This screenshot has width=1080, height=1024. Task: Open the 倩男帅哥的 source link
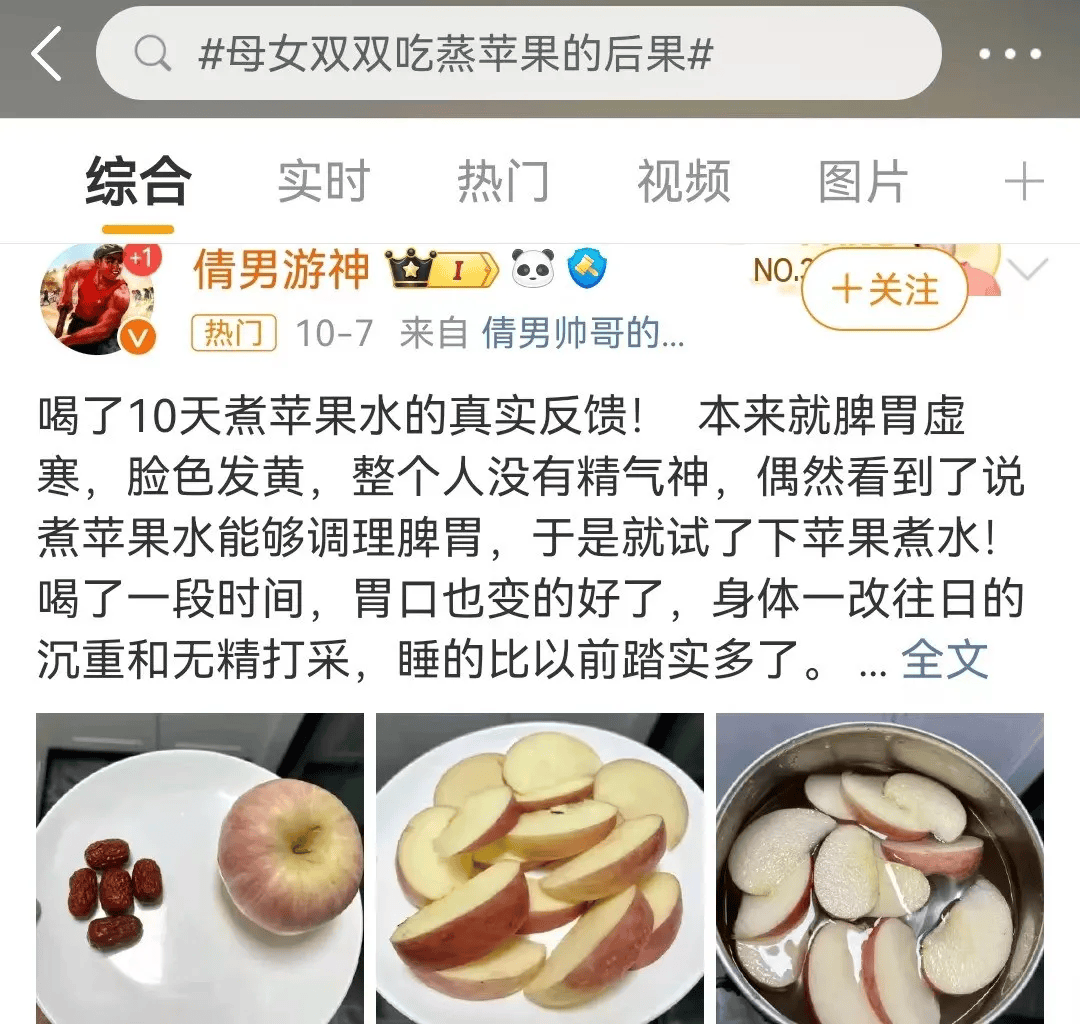[x=583, y=334]
